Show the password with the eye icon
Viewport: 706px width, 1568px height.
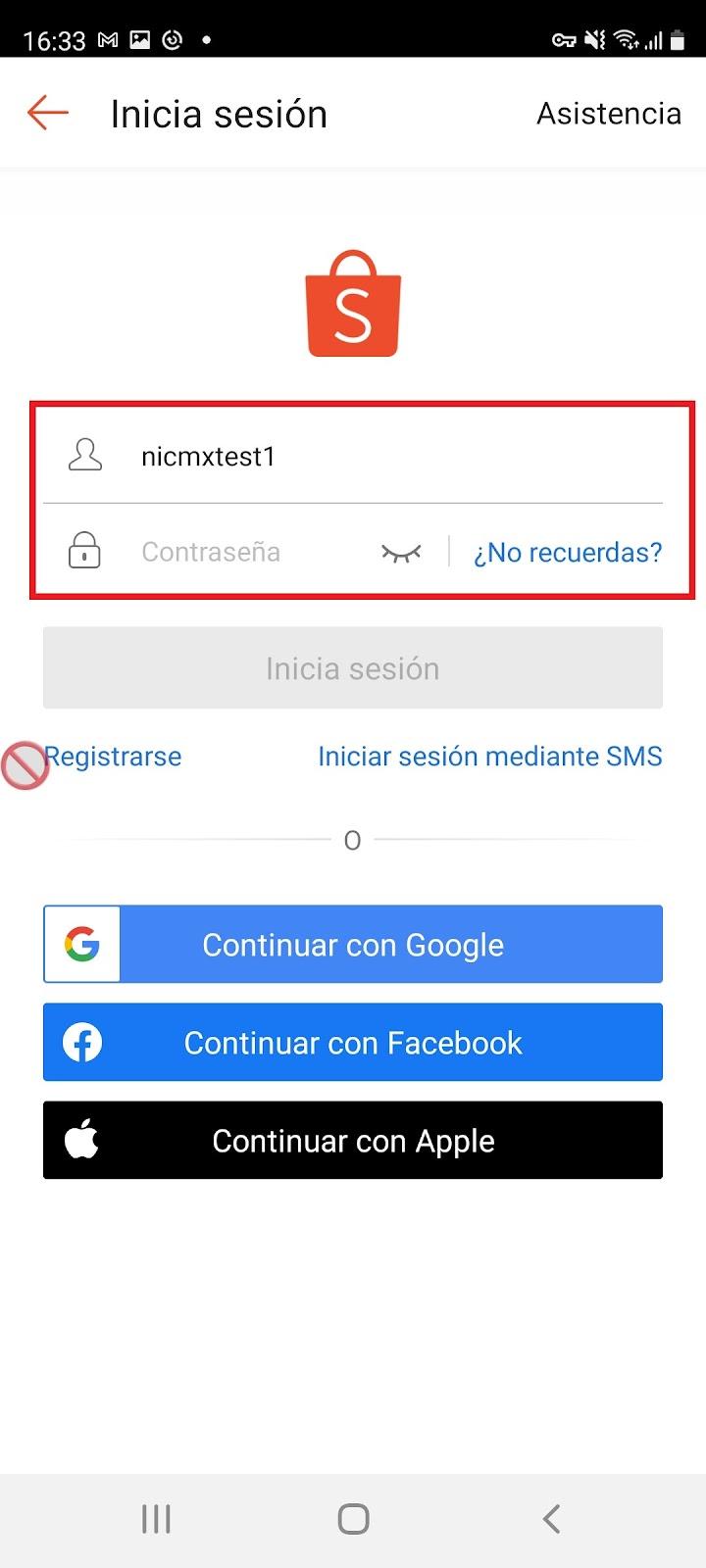coord(400,553)
